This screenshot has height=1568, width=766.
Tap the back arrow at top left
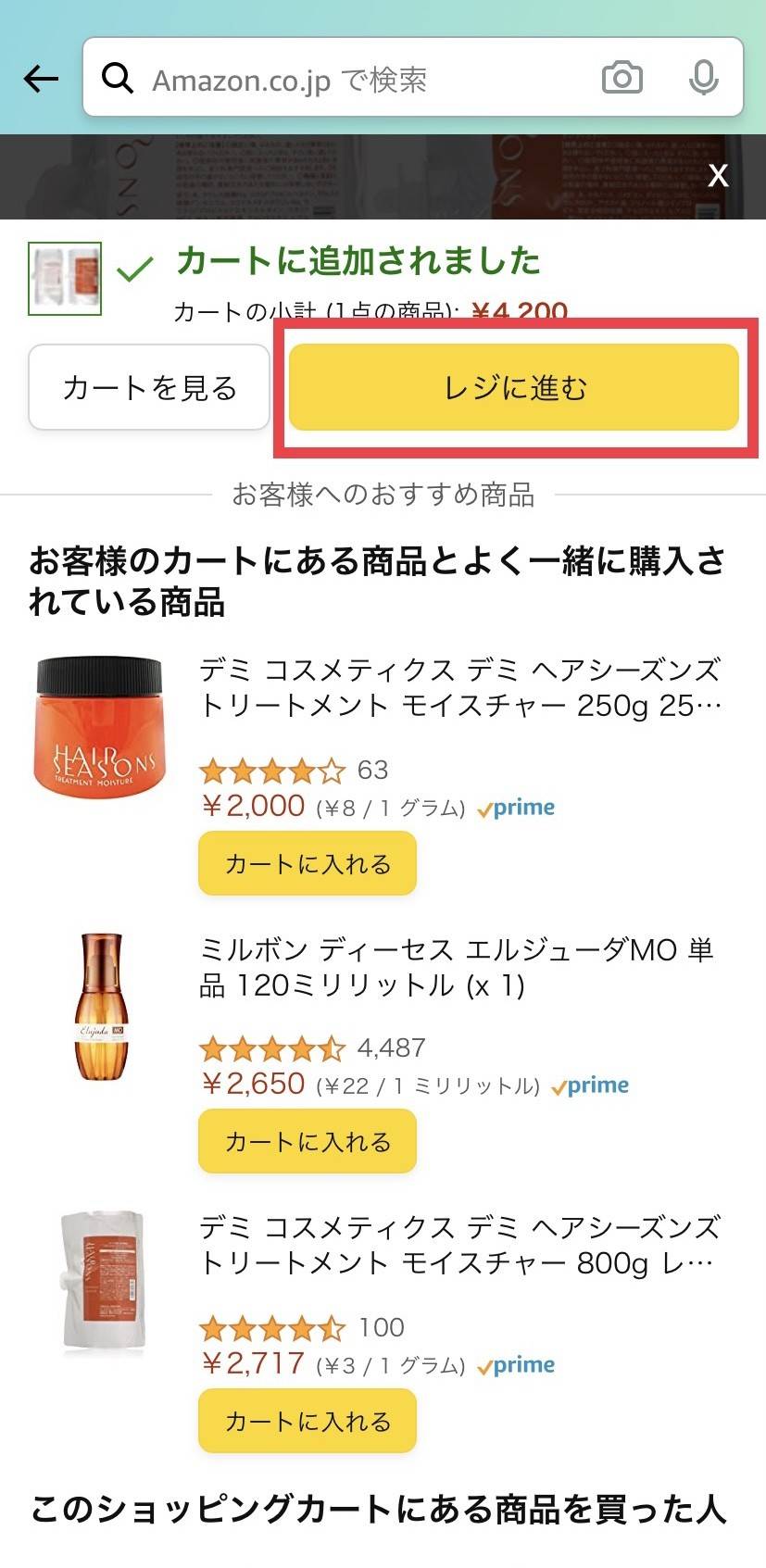click(39, 79)
